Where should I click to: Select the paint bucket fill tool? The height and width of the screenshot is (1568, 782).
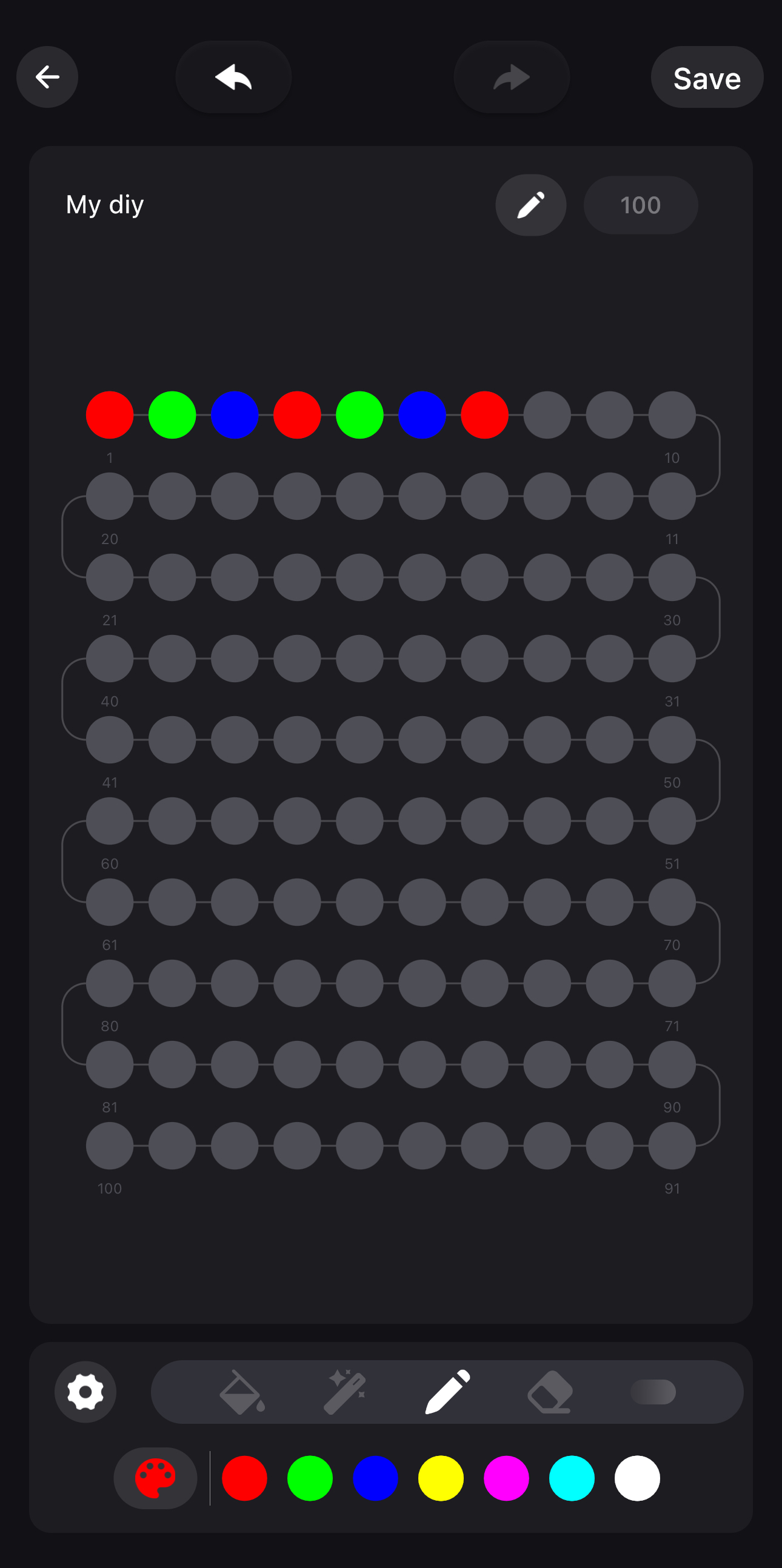coord(242,1391)
